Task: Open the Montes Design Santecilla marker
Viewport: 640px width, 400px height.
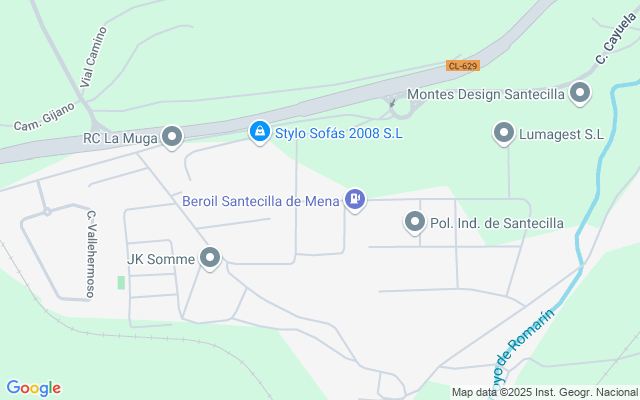Action: tap(580, 95)
